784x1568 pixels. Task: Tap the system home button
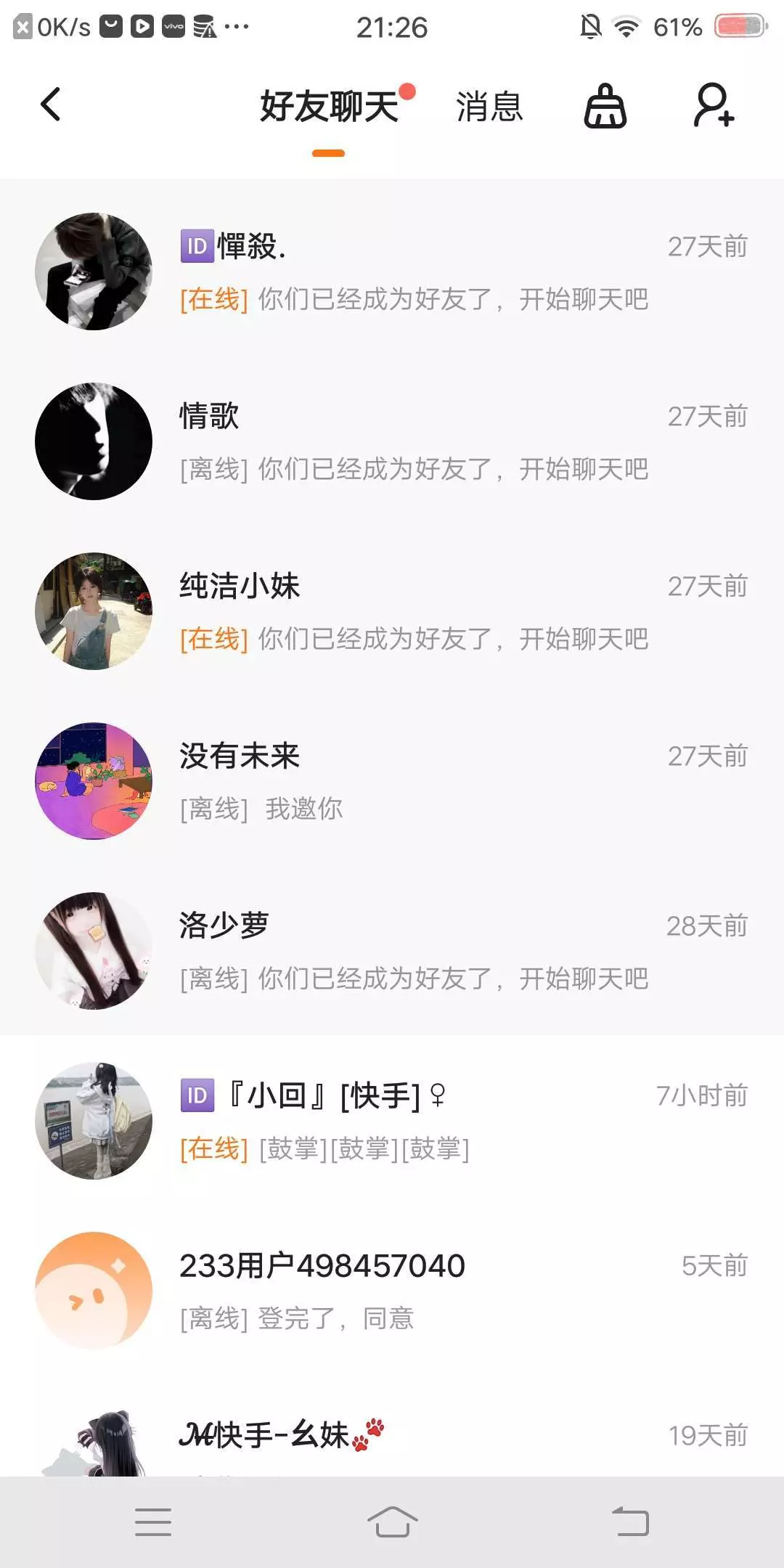pos(392,1522)
